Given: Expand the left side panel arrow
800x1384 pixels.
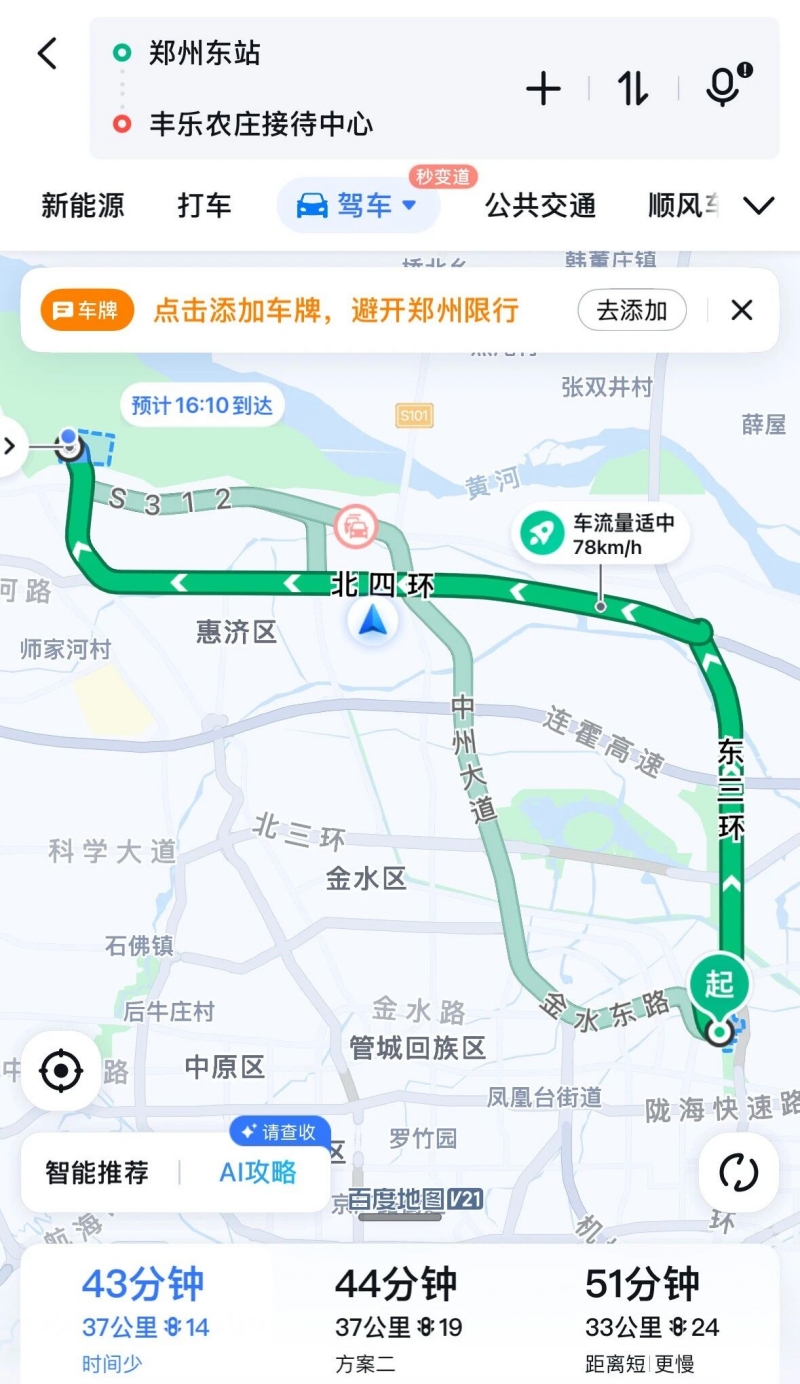Looking at the screenshot, I should (x=11, y=446).
